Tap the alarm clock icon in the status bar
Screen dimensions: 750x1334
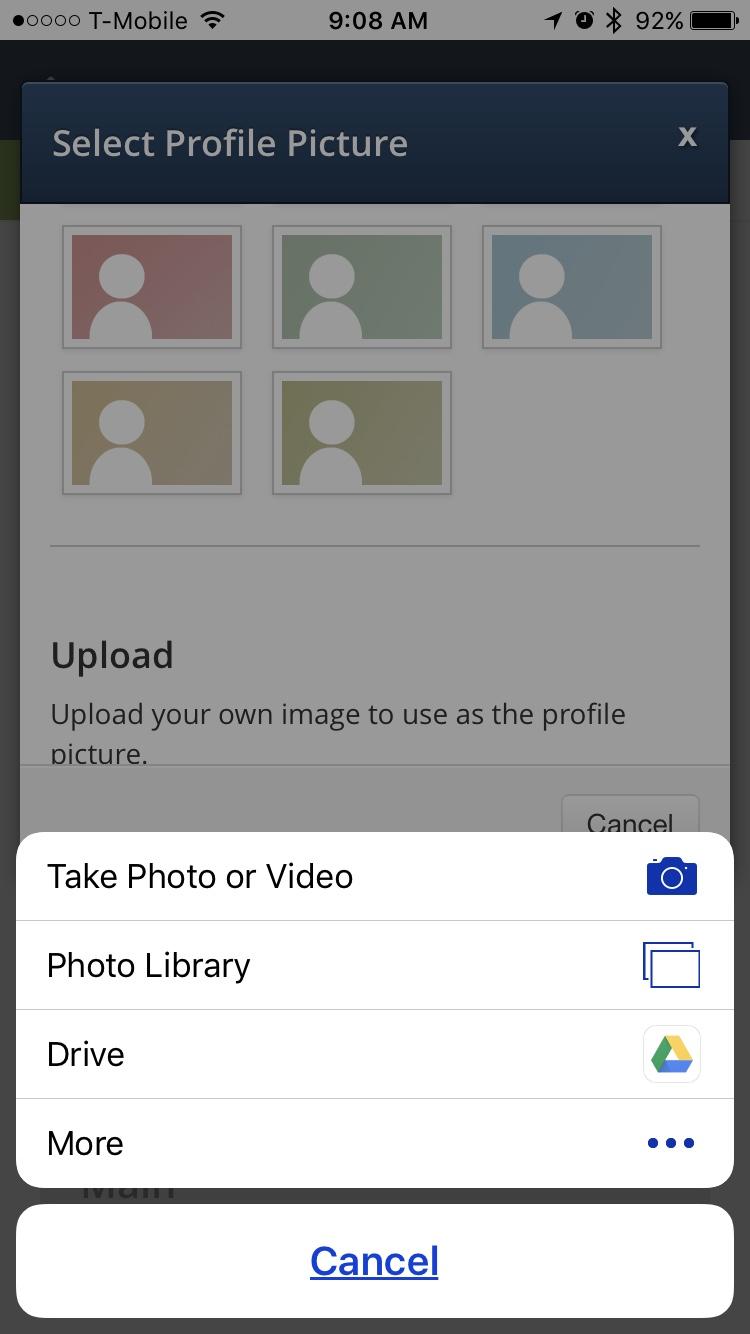point(583,18)
